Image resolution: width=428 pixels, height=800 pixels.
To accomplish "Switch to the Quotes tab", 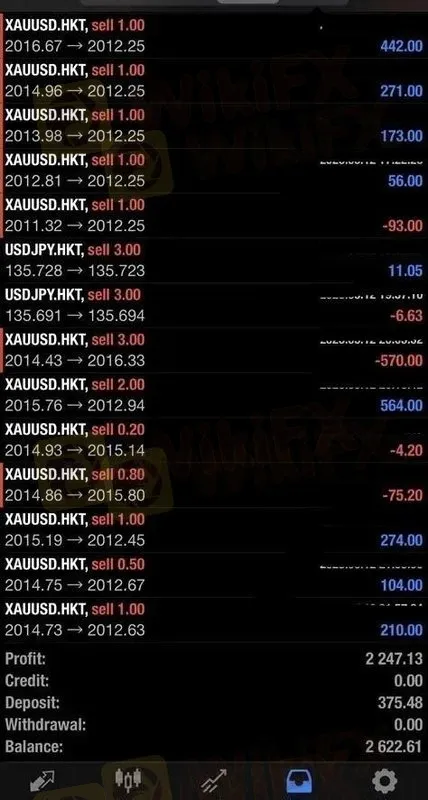I will pos(42,780).
